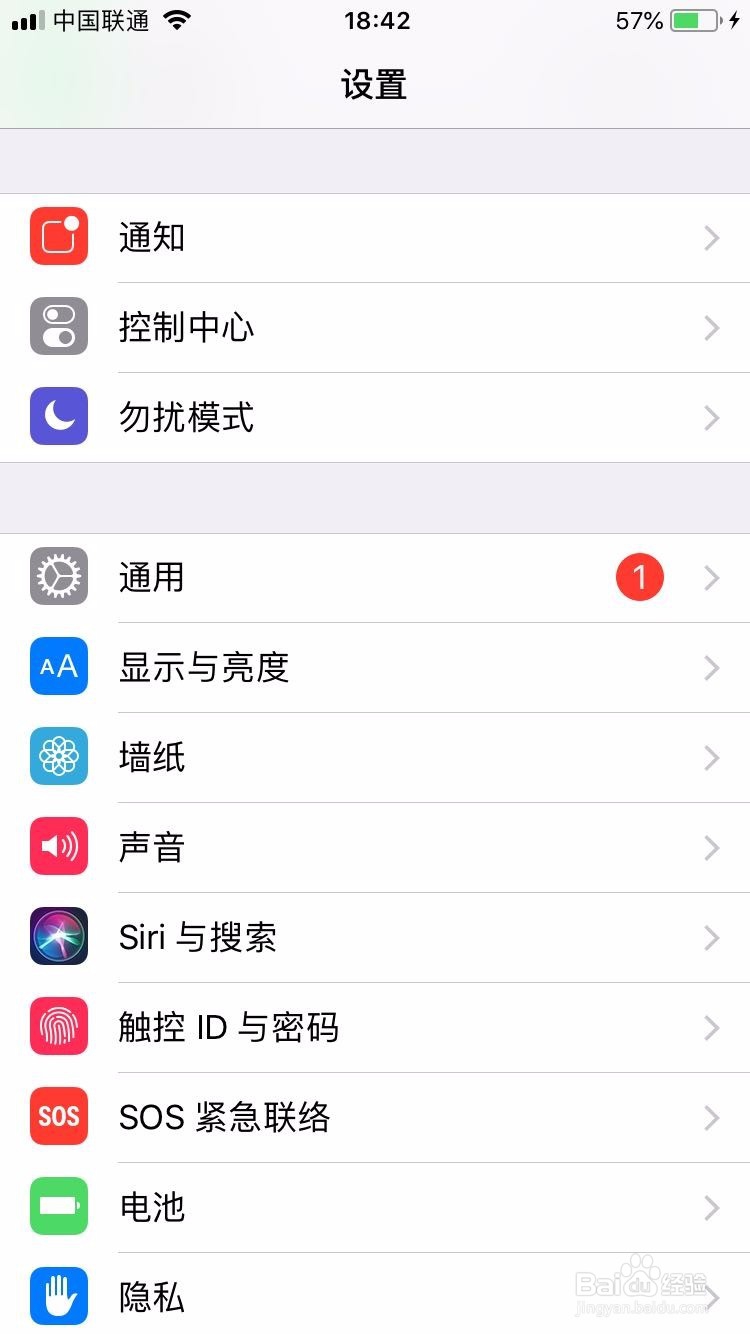Tap the battery level indicator
Image resolution: width=750 pixels, height=1334 pixels.
pos(692,20)
